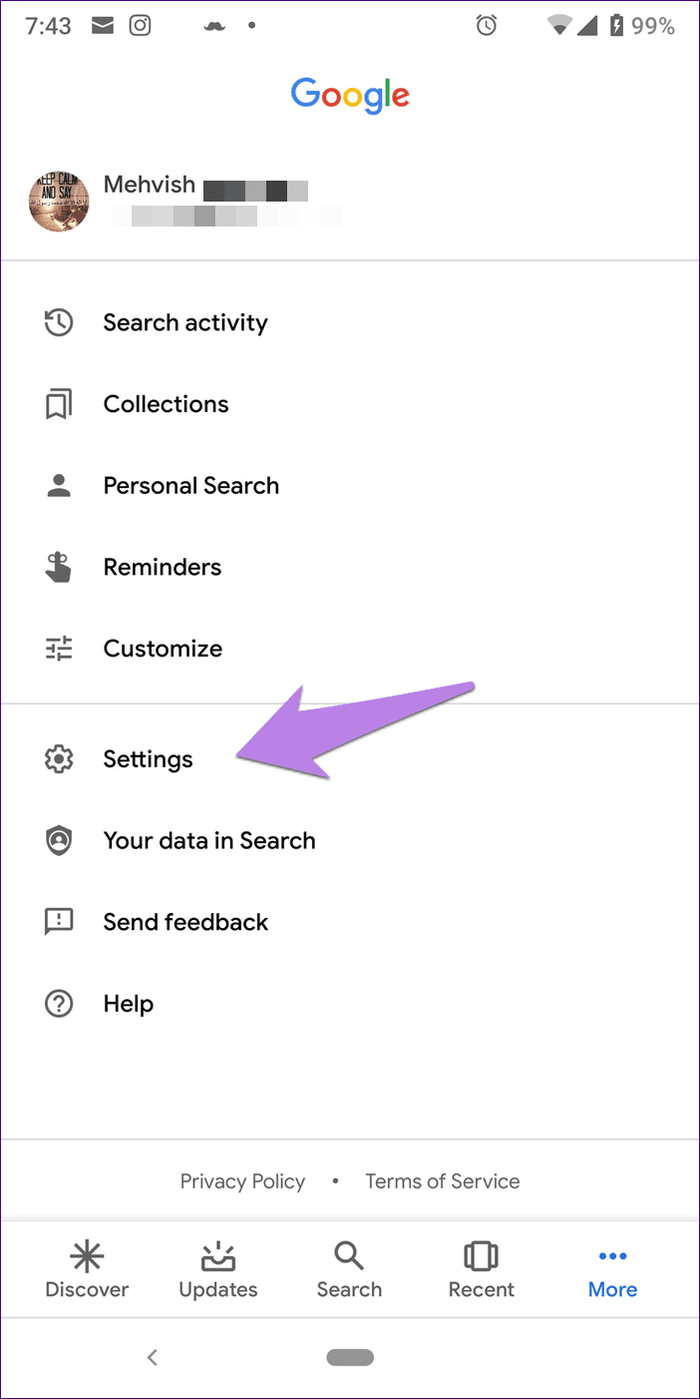Select the More tab
700x1399 pixels.
click(613, 1268)
